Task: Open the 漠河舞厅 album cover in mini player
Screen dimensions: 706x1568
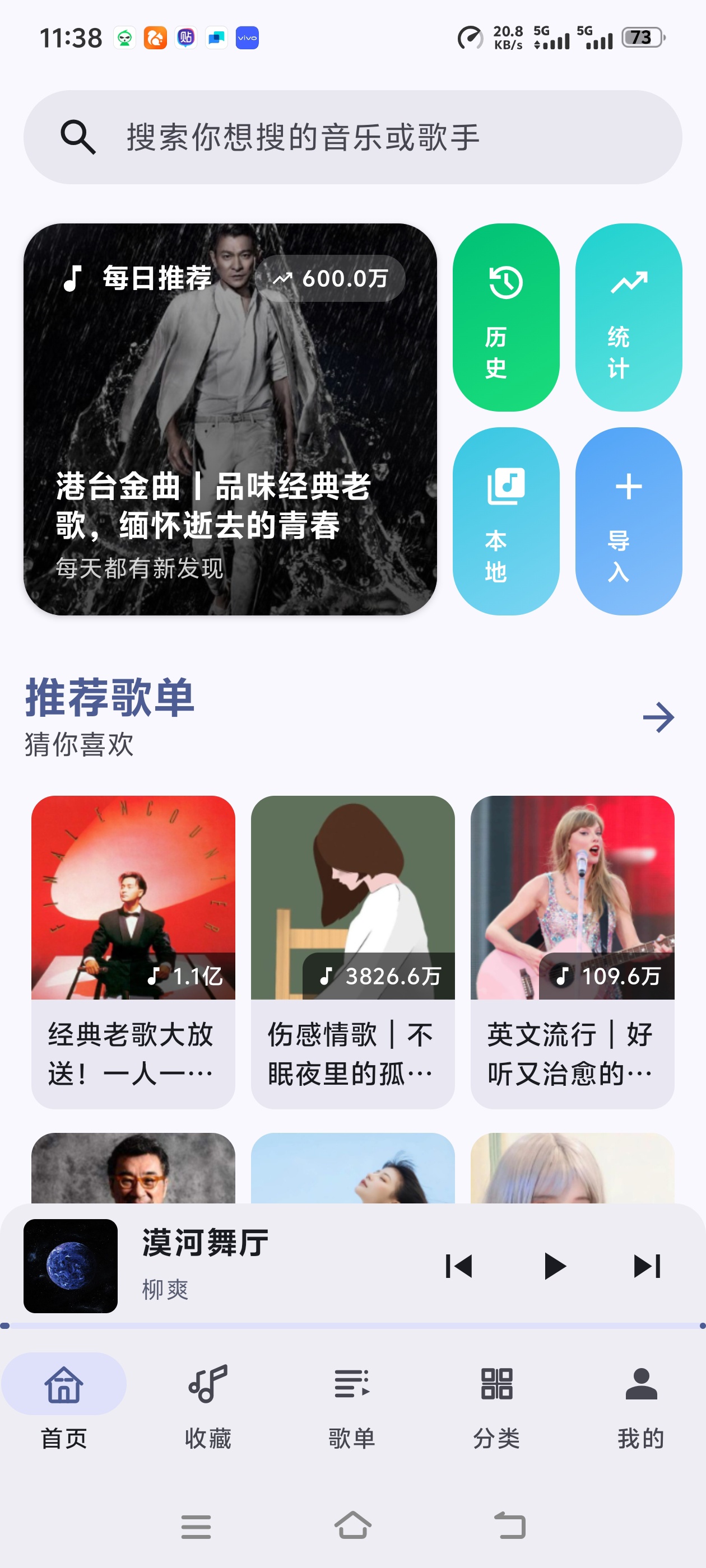Action: 71,1266
